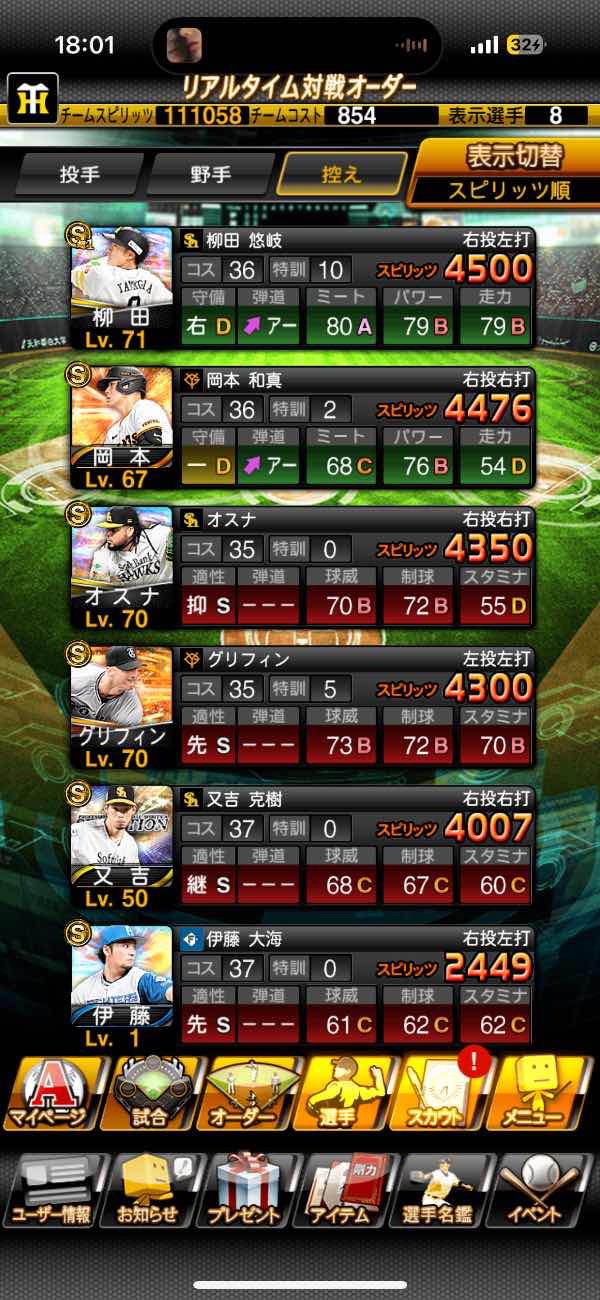600x1300 pixels.
Task: Open player card for 伊藤 大海
Action: coord(122,987)
